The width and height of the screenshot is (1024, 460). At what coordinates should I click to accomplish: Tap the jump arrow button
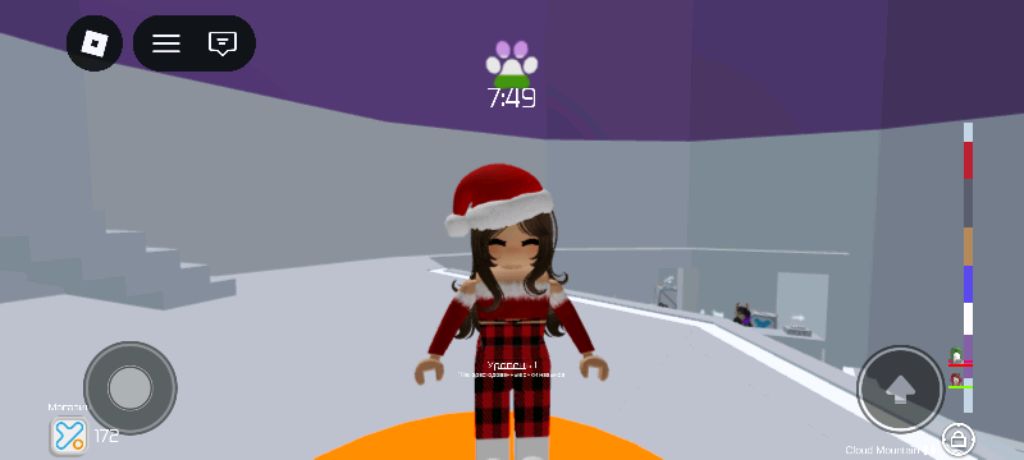[x=899, y=389]
